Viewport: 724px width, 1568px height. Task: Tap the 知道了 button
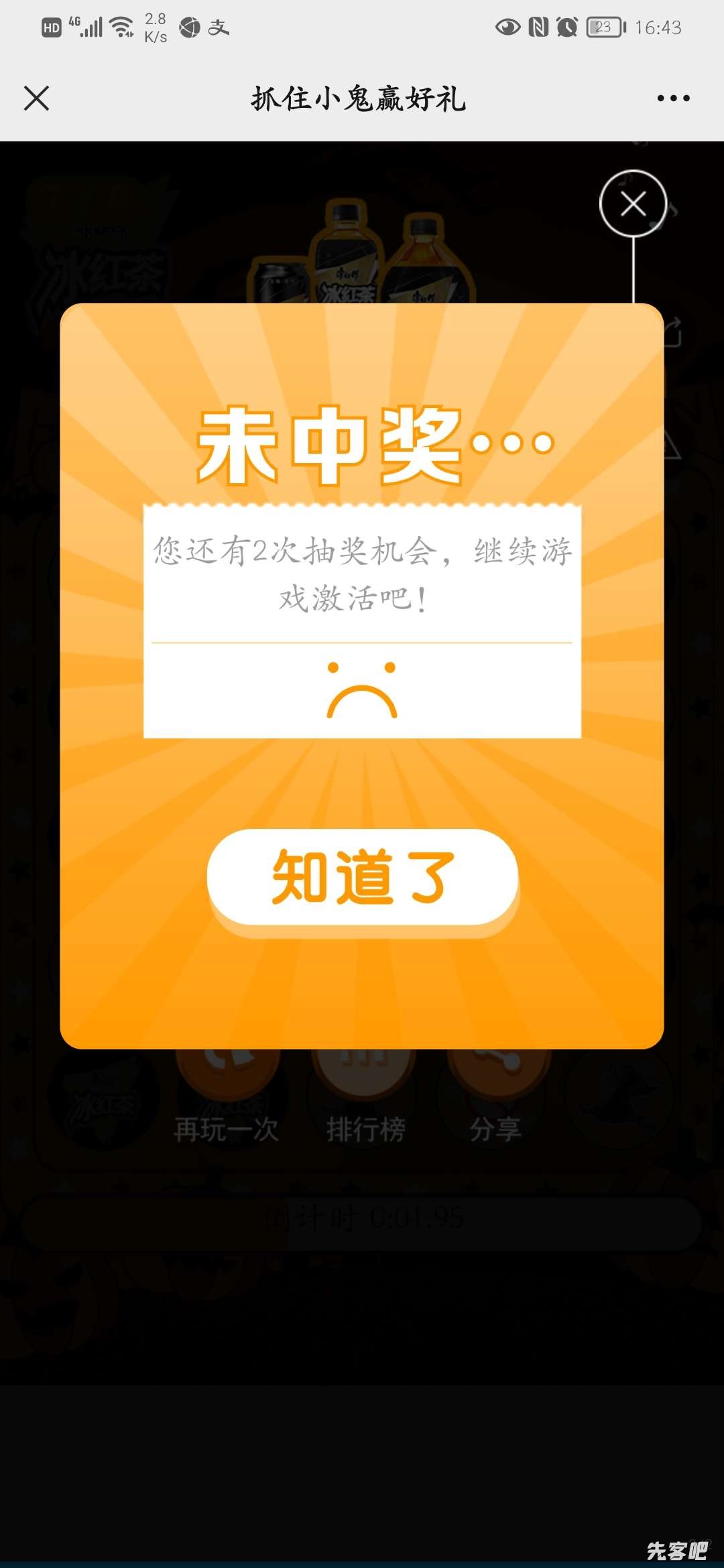[x=363, y=877]
